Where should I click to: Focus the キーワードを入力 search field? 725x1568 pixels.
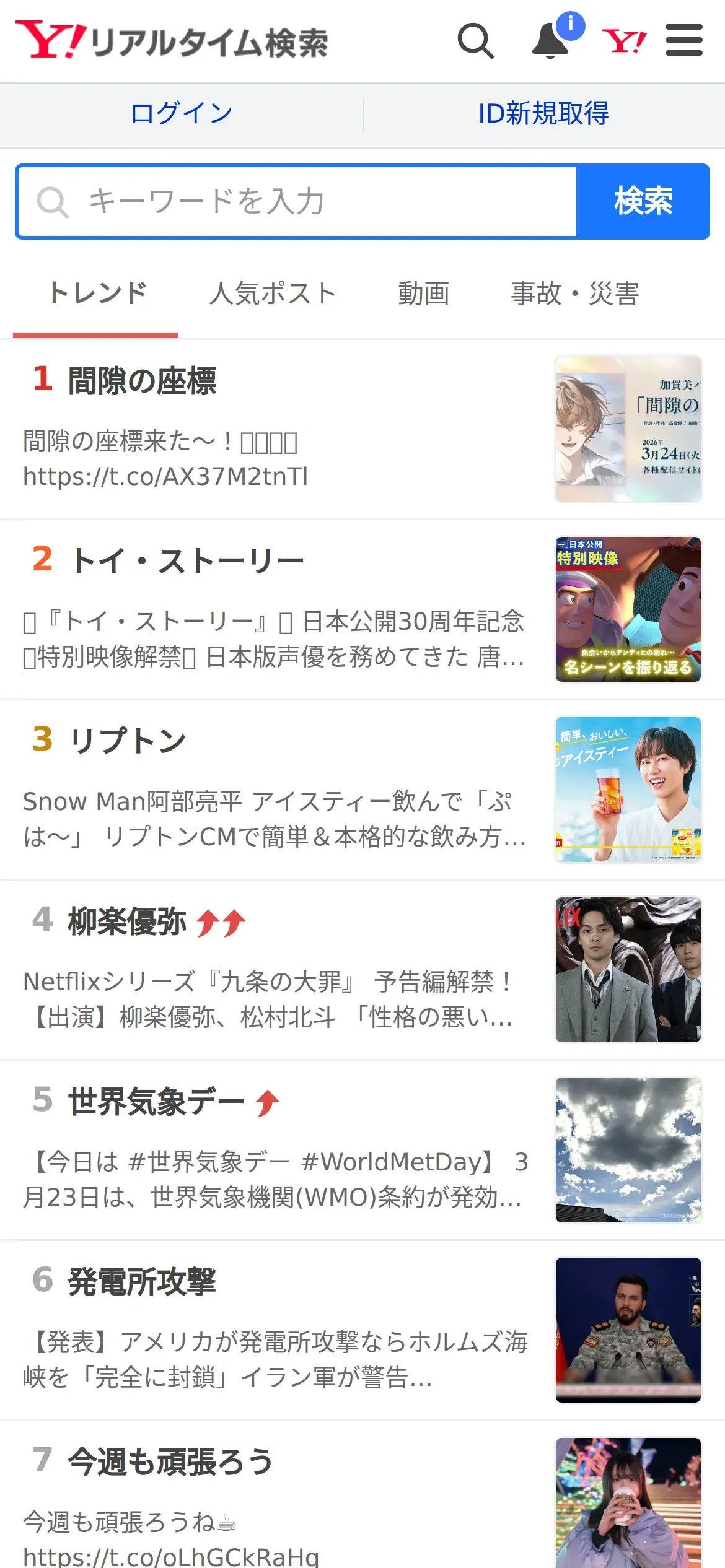pos(297,202)
